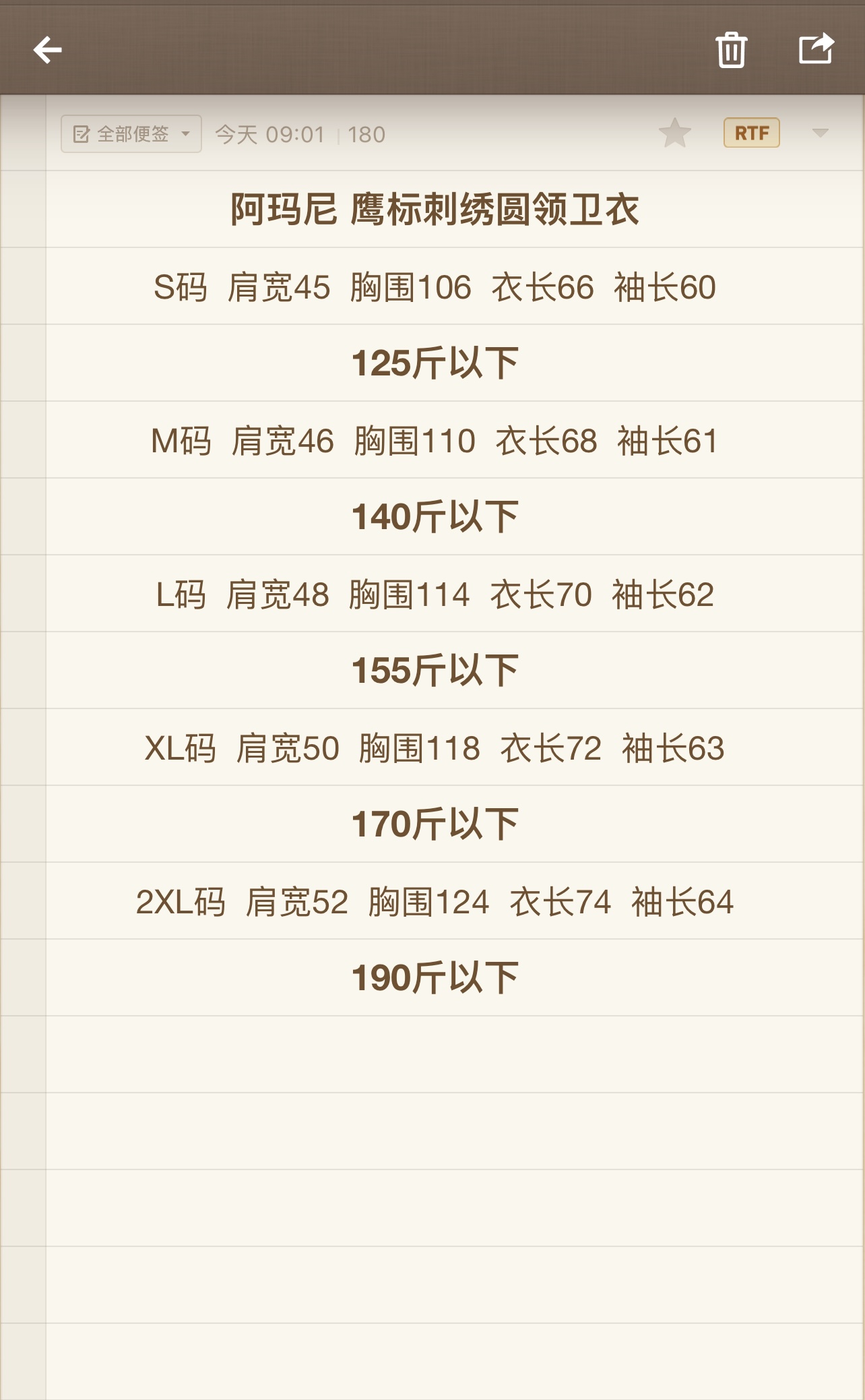The width and height of the screenshot is (865, 1400).
Task: Go back to the notes list
Action: [47, 50]
